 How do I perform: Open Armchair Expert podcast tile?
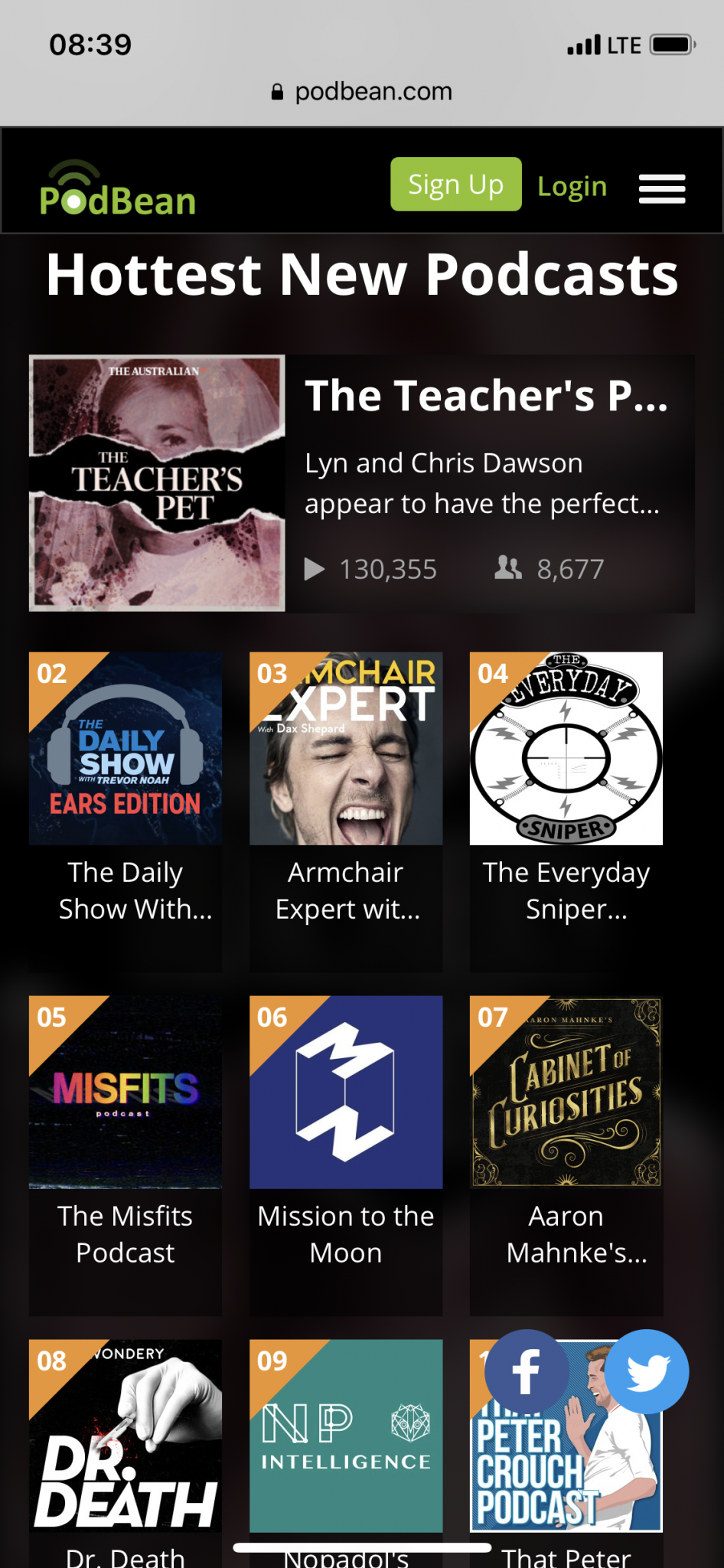click(346, 750)
